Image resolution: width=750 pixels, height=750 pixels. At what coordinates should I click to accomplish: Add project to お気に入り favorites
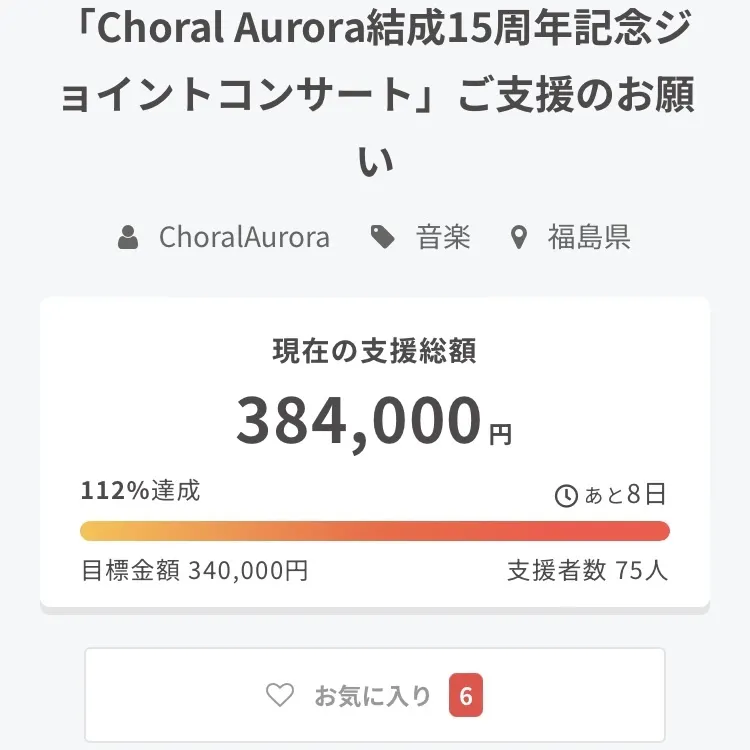pyautogui.click(x=374, y=695)
